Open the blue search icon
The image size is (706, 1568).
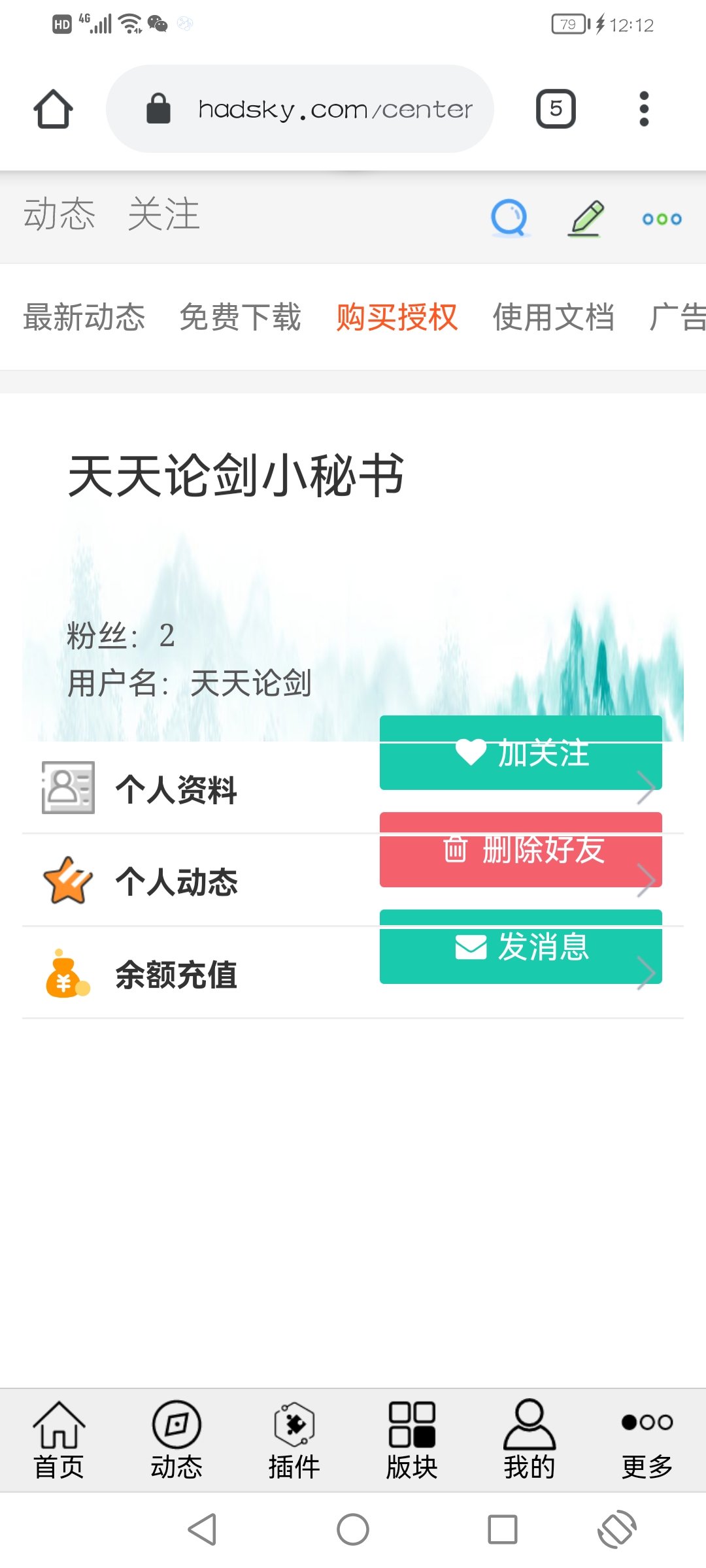(x=509, y=218)
